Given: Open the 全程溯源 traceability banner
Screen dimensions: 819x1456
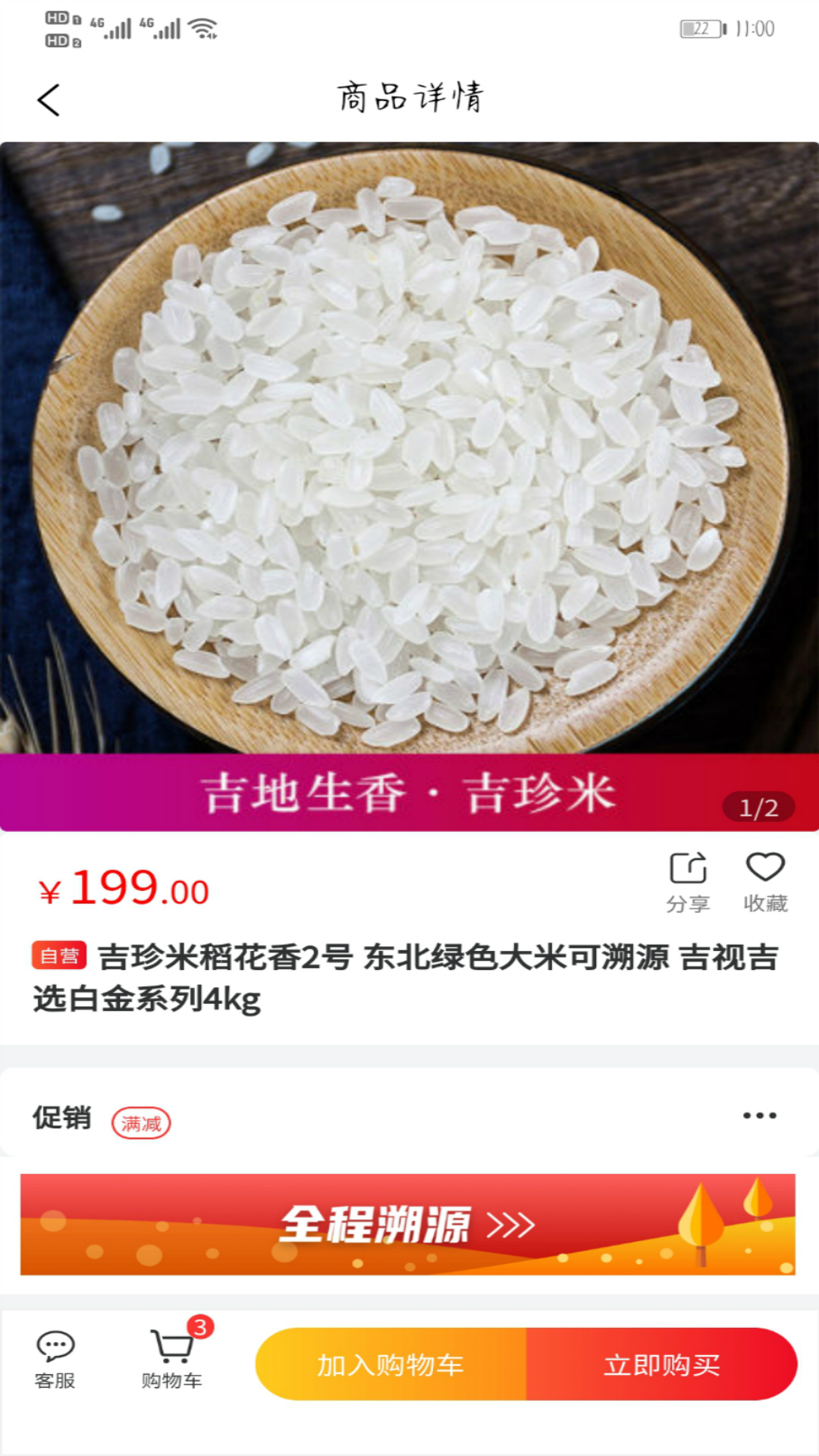Looking at the screenshot, I should click(x=408, y=1224).
